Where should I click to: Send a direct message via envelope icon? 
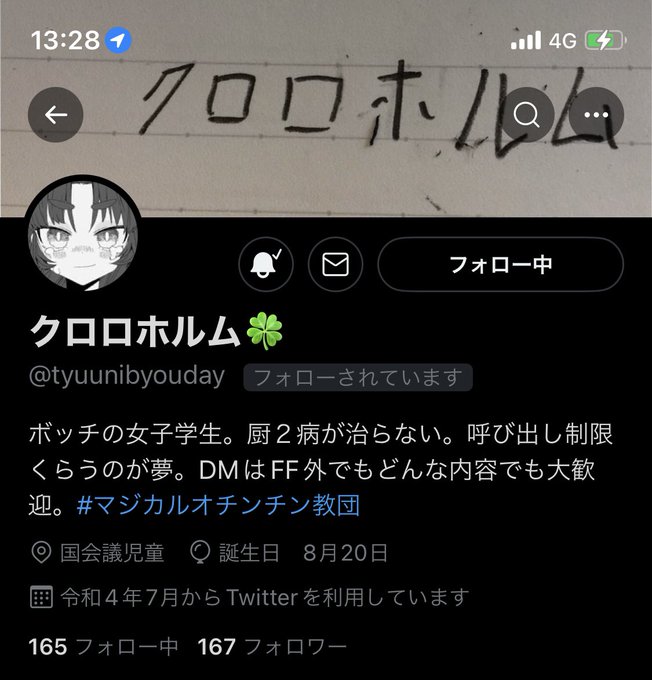pyautogui.click(x=335, y=264)
